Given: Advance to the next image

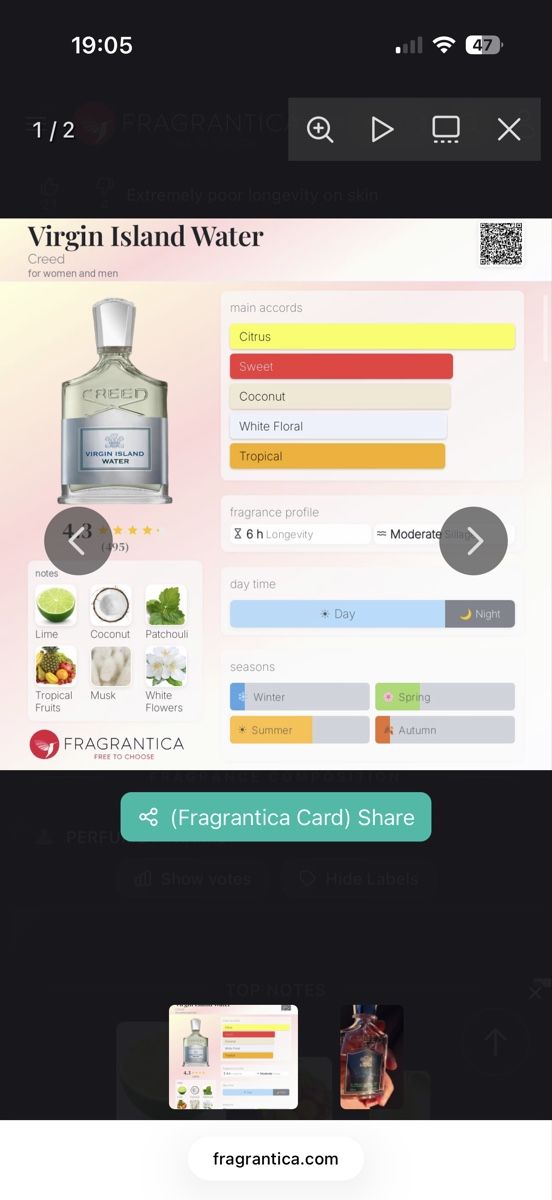Looking at the screenshot, I should tap(474, 541).
